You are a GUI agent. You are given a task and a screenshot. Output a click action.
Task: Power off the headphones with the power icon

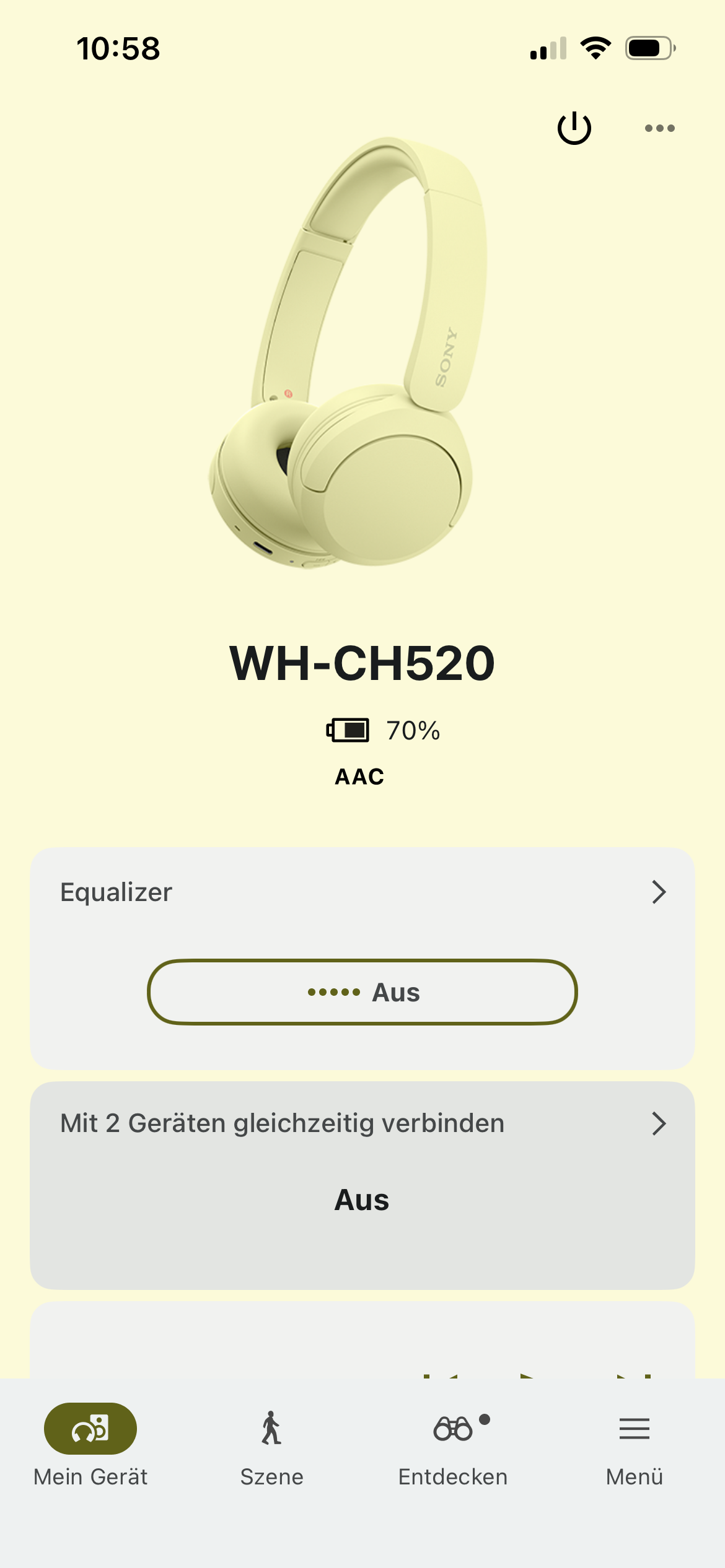click(574, 128)
